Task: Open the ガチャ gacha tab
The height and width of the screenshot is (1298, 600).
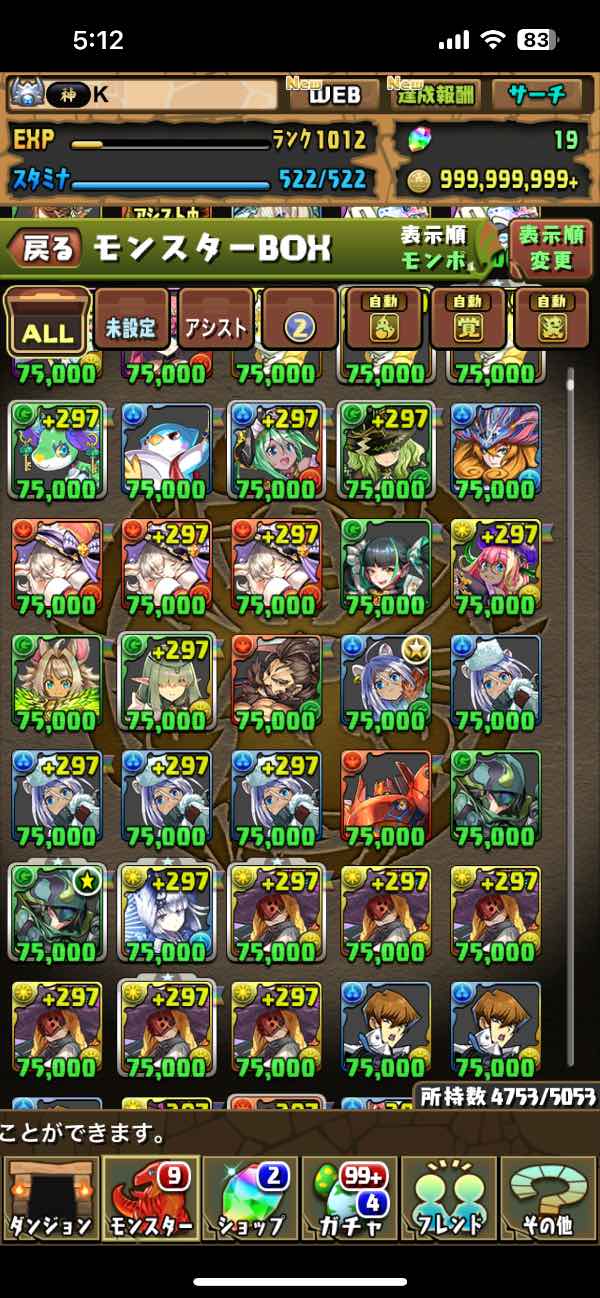Action: click(350, 1197)
